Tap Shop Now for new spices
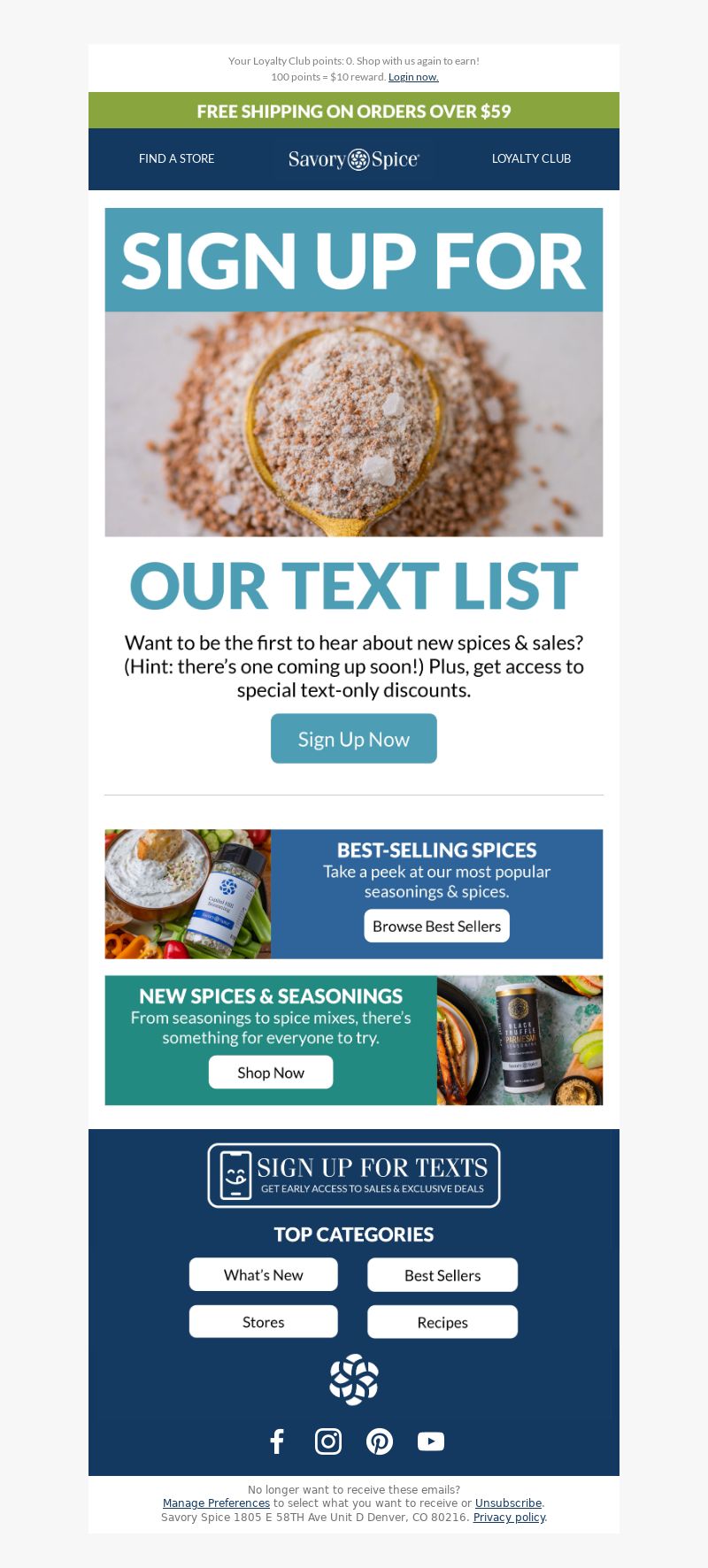This screenshot has width=708, height=1568. point(271,1072)
